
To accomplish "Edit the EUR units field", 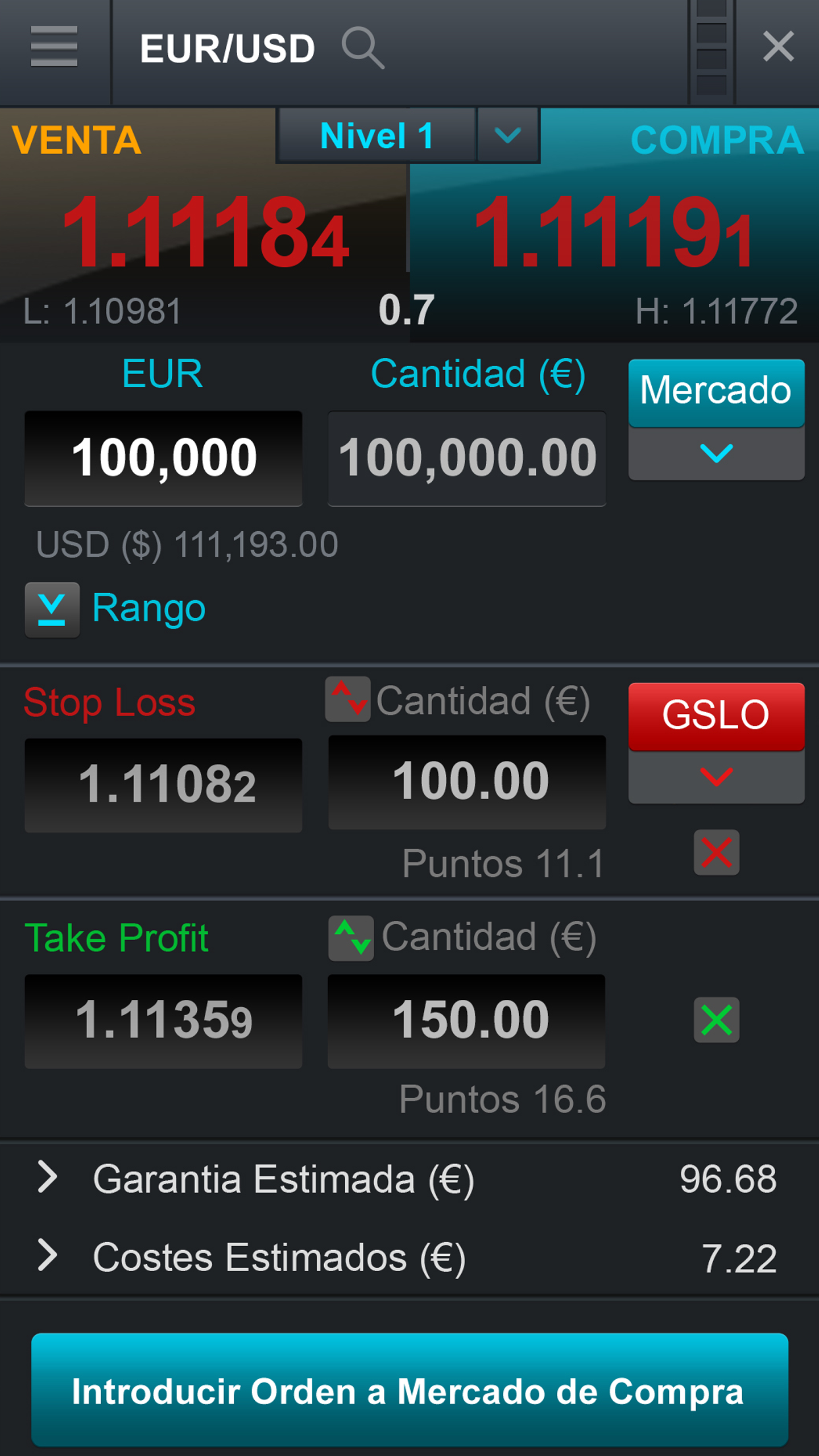I will coord(164,458).
